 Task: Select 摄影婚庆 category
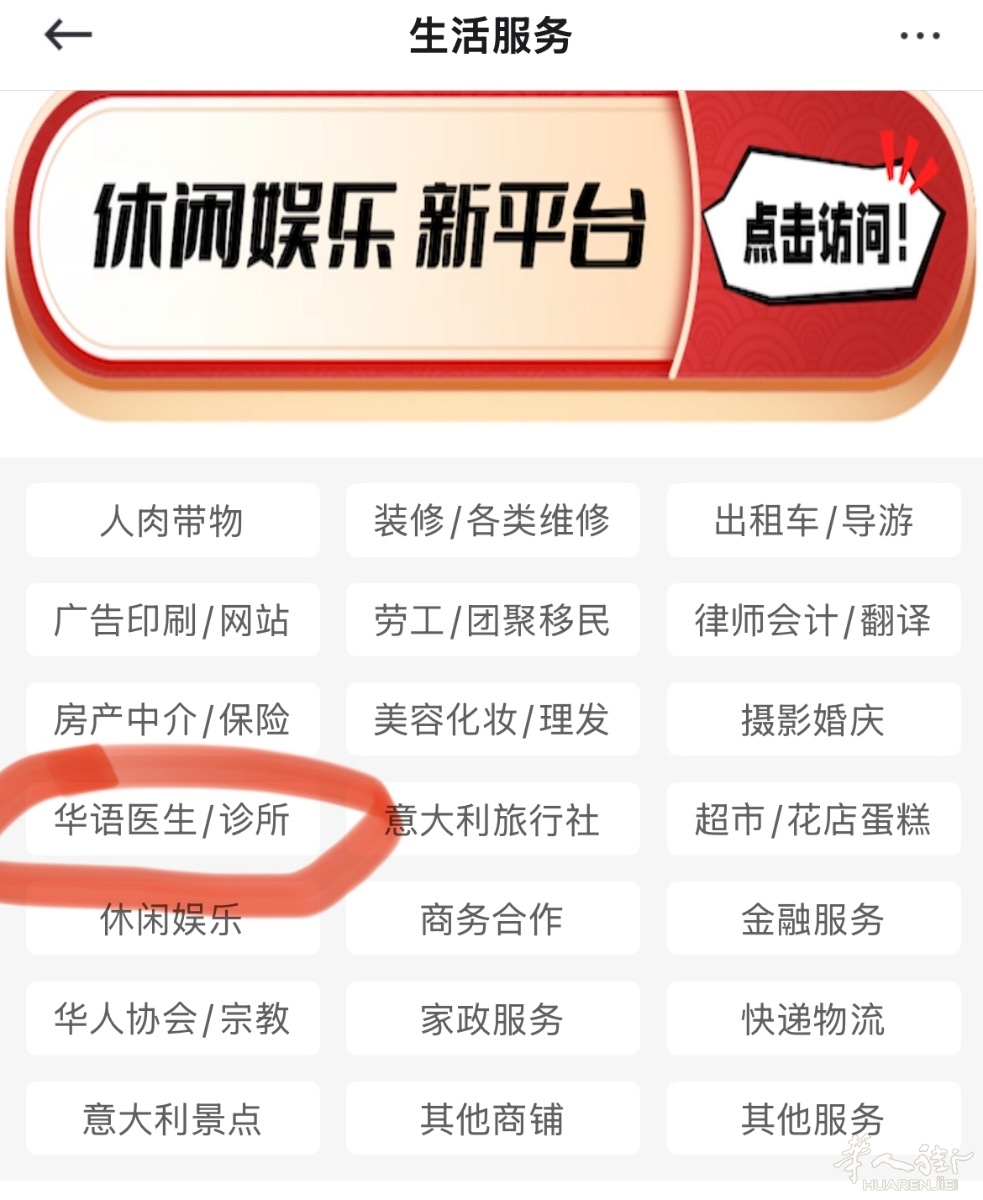tap(813, 720)
